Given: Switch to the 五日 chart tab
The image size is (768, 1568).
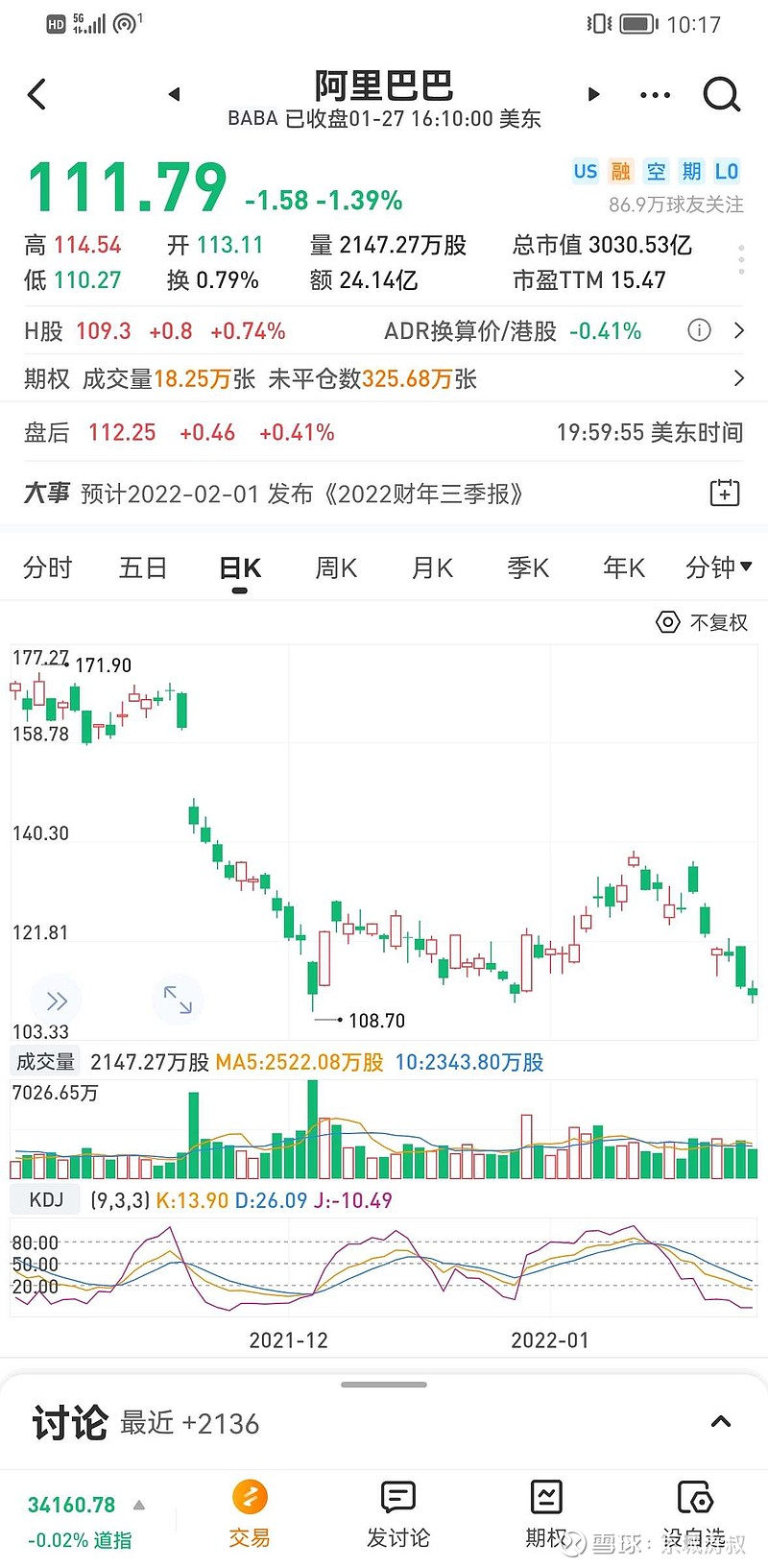Looking at the screenshot, I should point(143,568).
